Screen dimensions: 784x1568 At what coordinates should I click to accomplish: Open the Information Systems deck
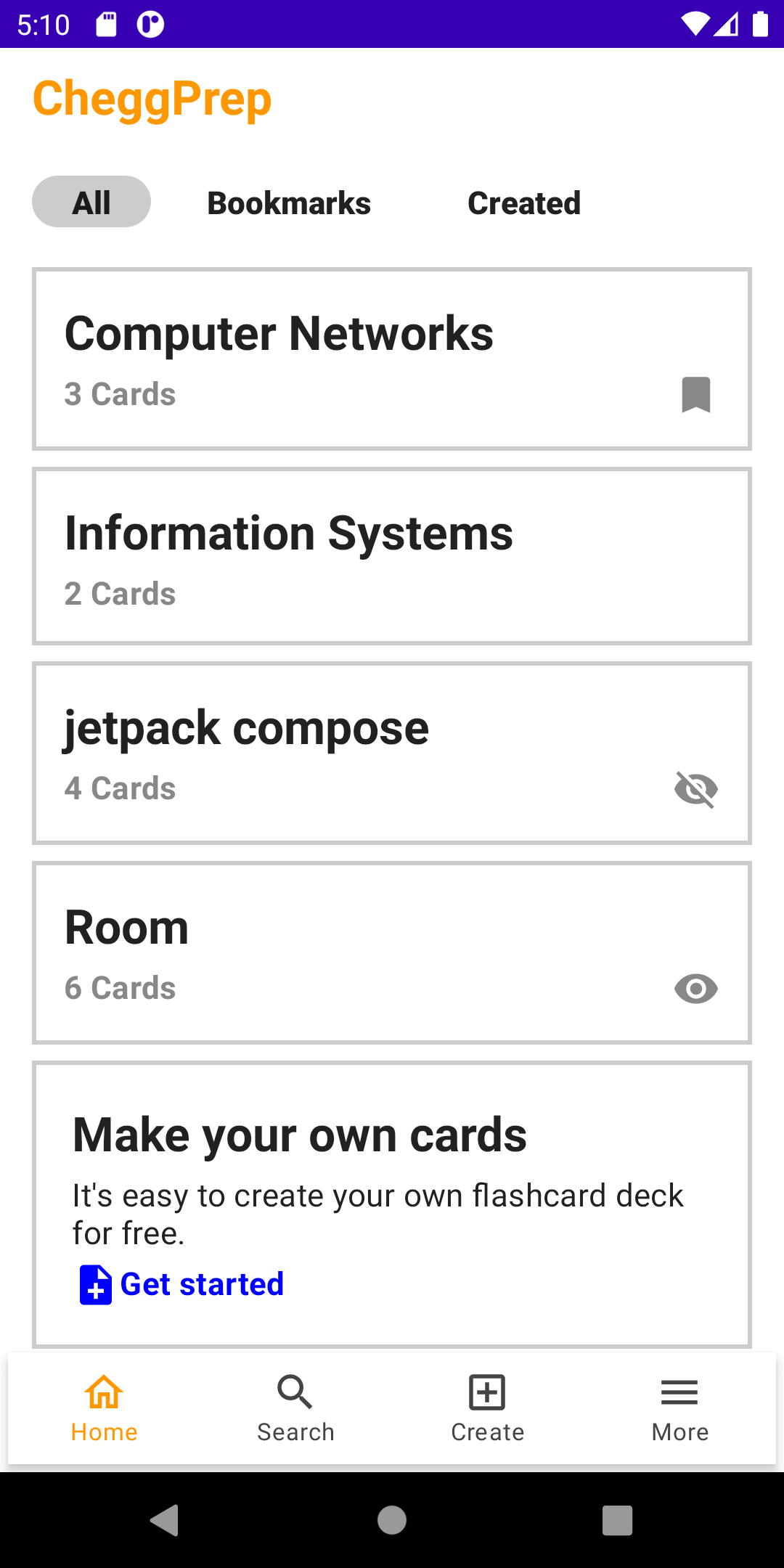pyautogui.click(x=392, y=556)
